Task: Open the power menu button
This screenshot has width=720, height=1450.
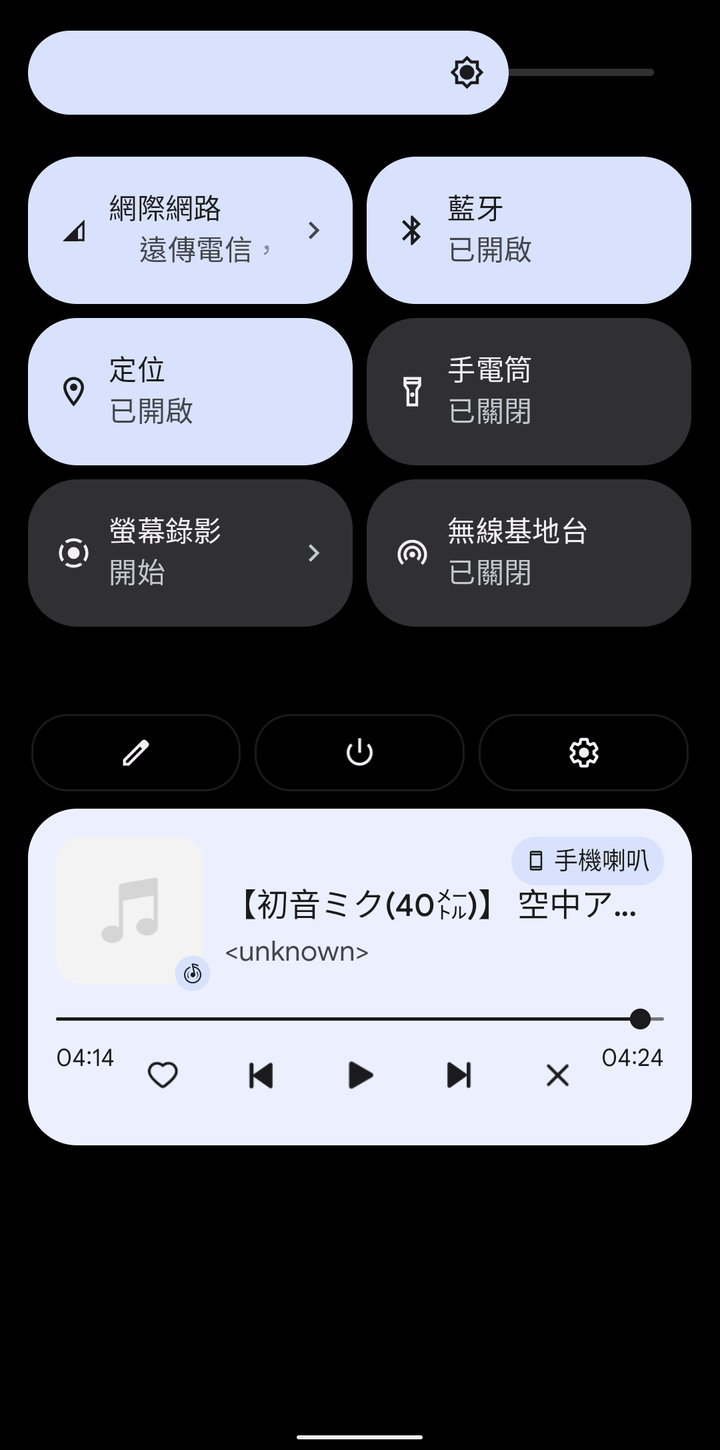Action: (x=360, y=753)
